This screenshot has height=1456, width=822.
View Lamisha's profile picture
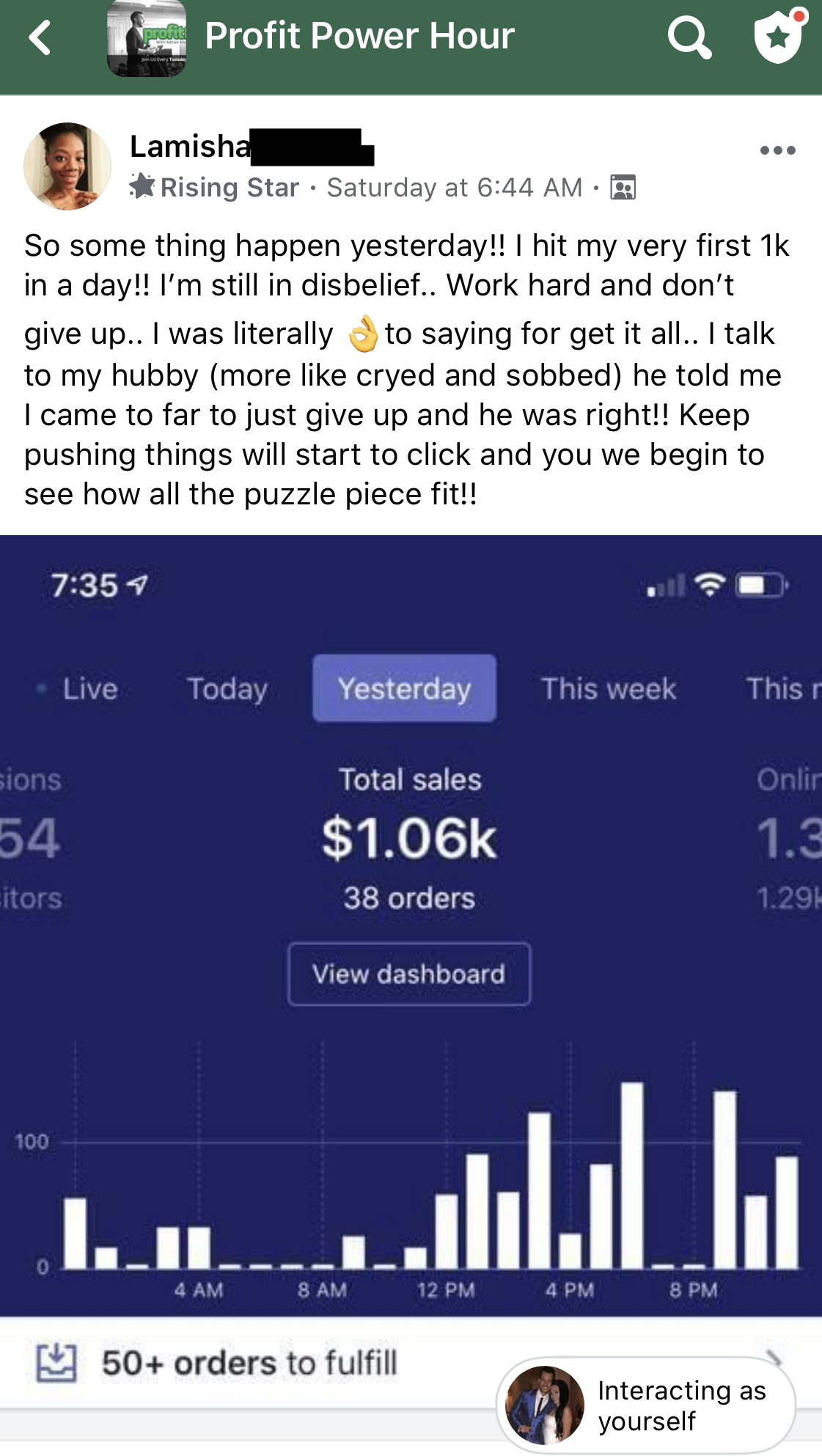[x=67, y=166]
